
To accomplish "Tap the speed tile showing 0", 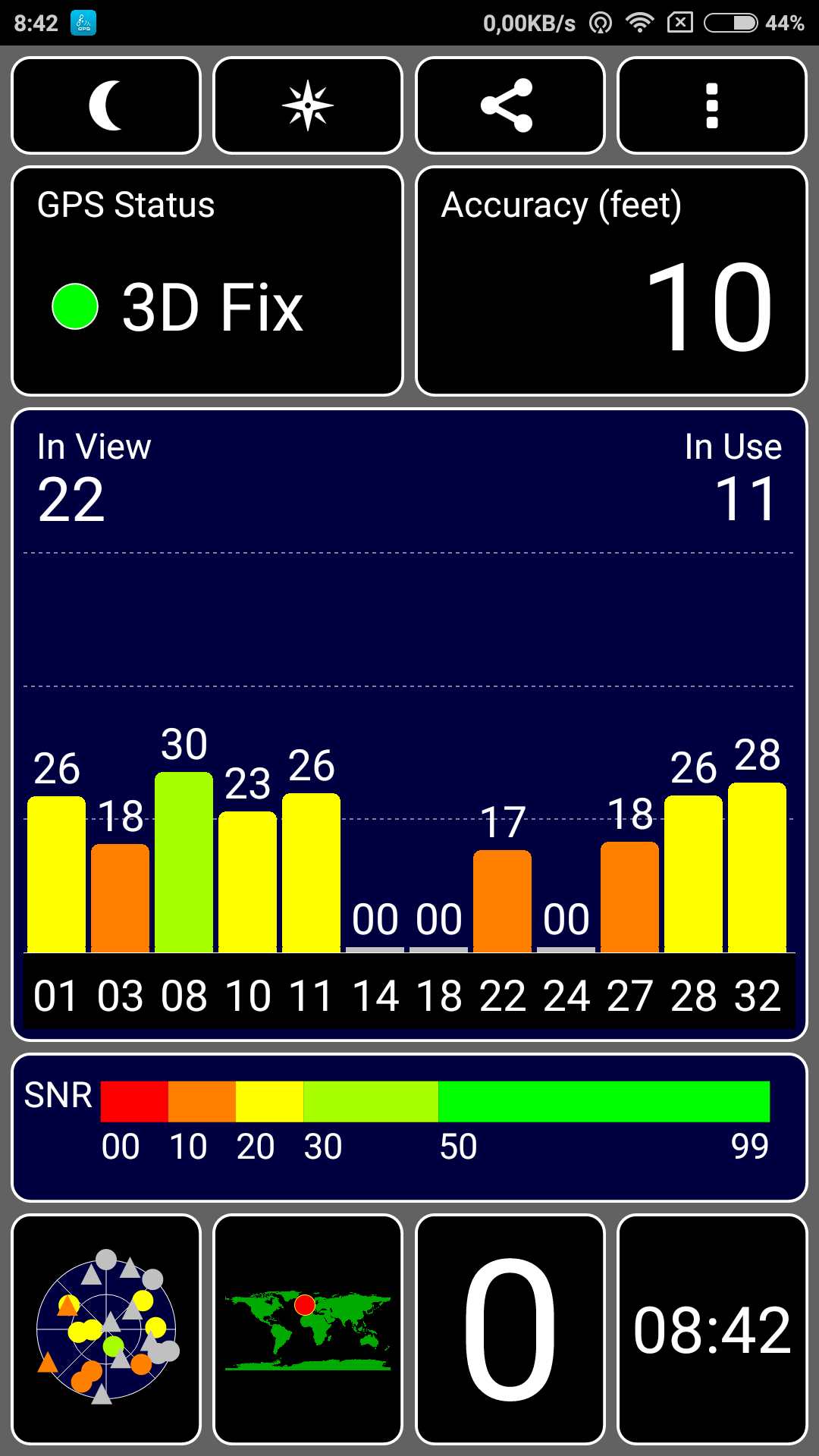I will click(x=510, y=1329).
